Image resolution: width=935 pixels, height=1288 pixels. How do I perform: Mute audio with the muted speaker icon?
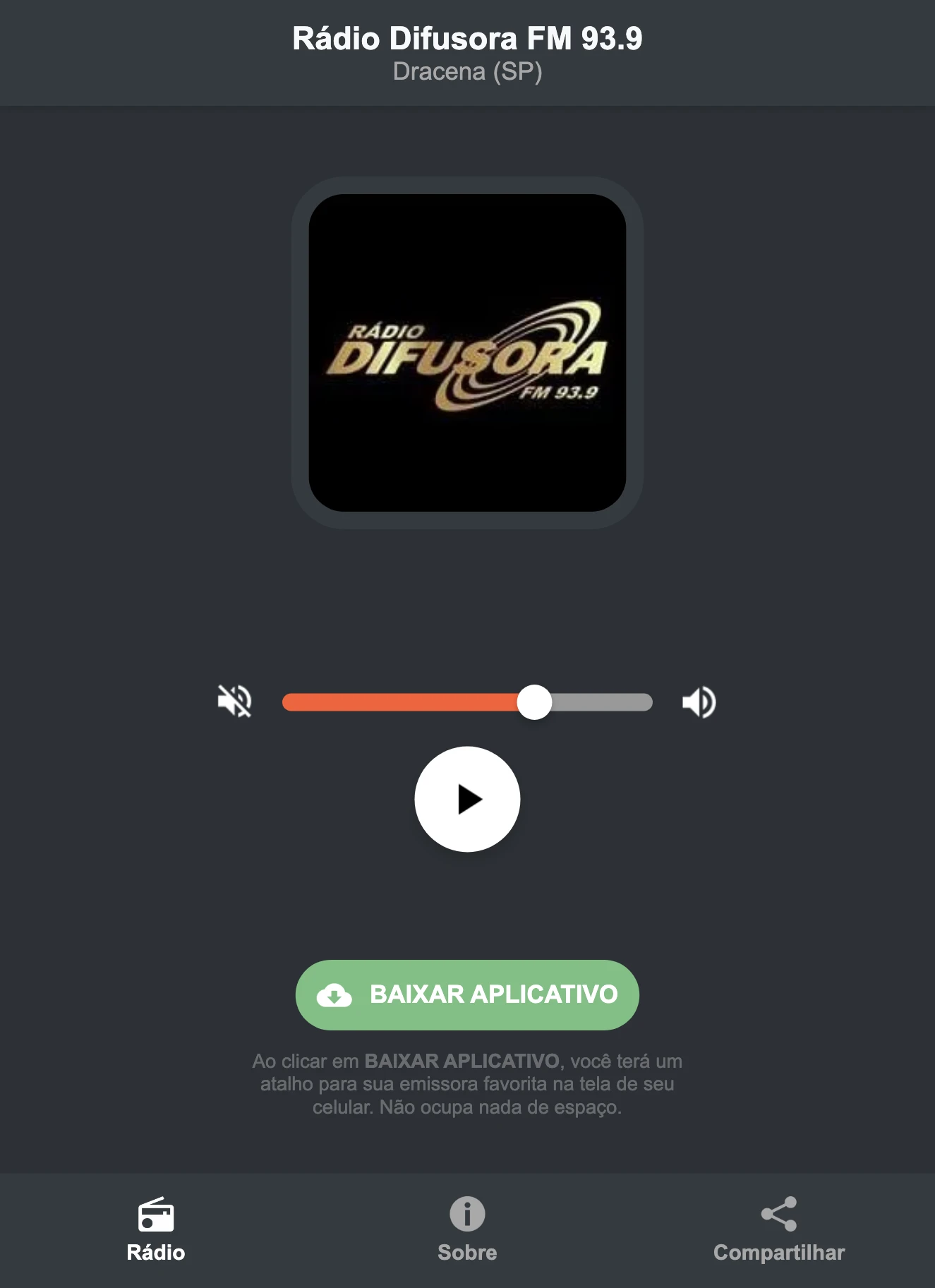pos(235,700)
